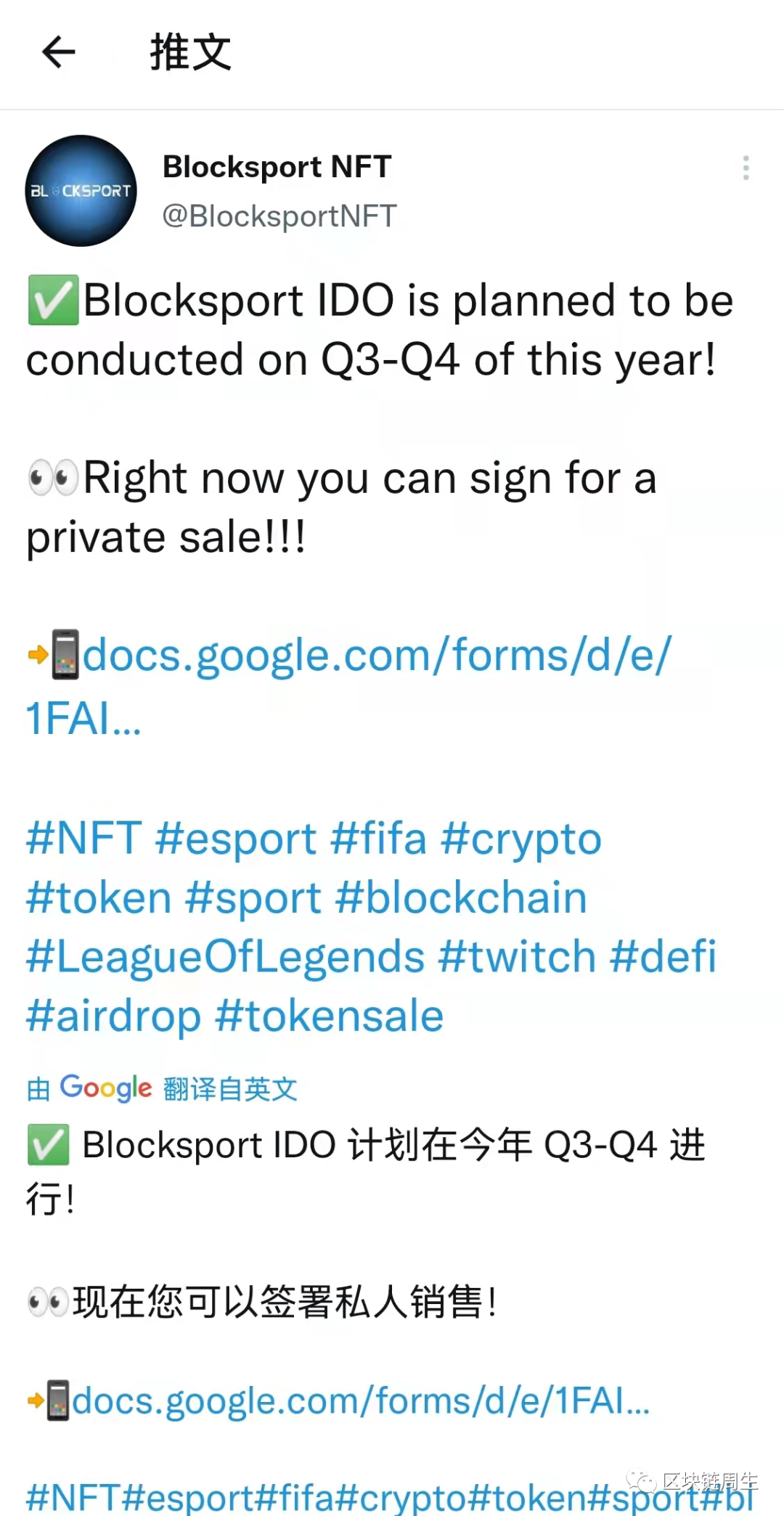Open the #NFT hashtag in original tweet
The image size is (784, 1516).
[x=83, y=839]
